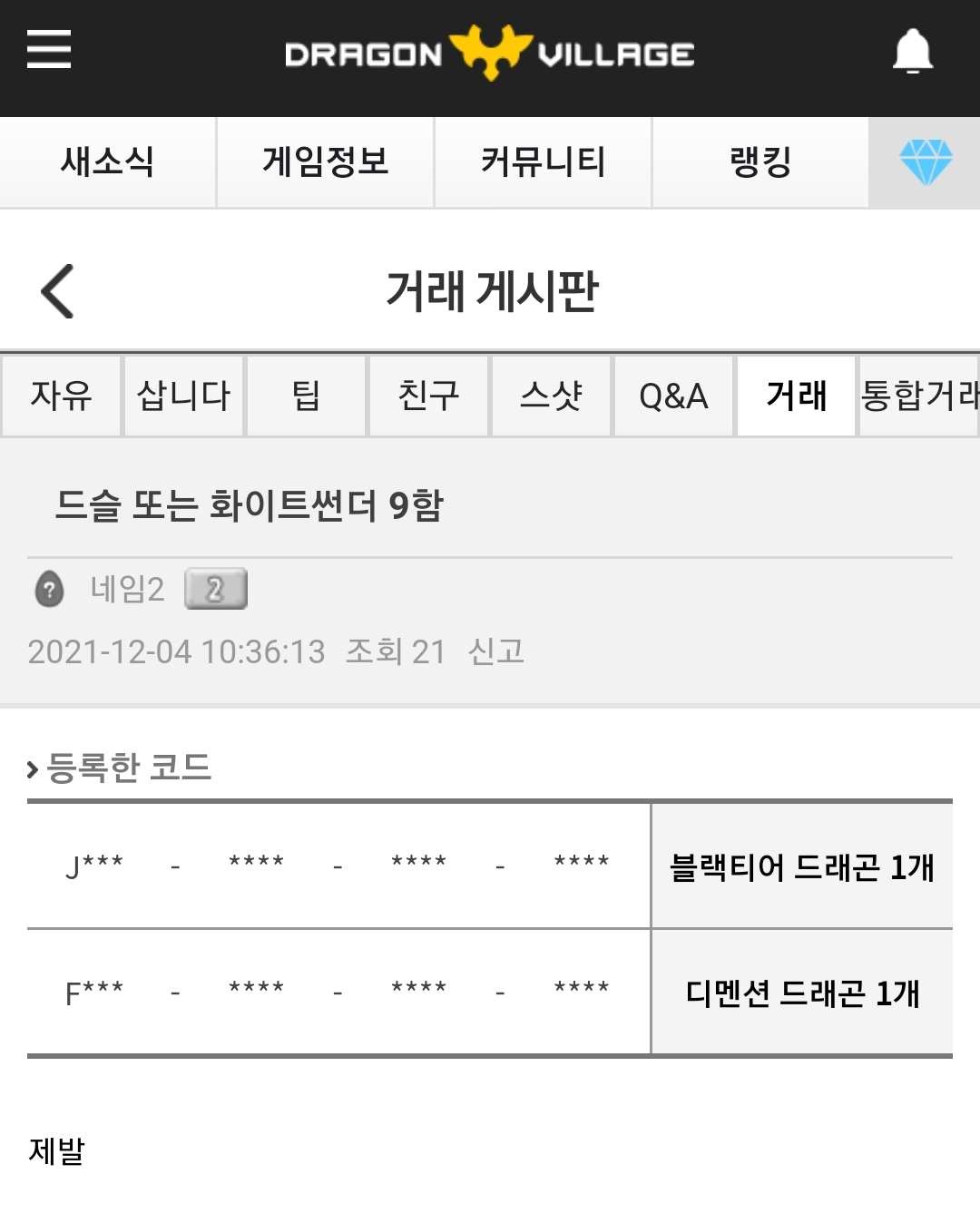The width and height of the screenshot is (980, 1223).
Task: View author 네임2's profile
Action: click(127, 589)
